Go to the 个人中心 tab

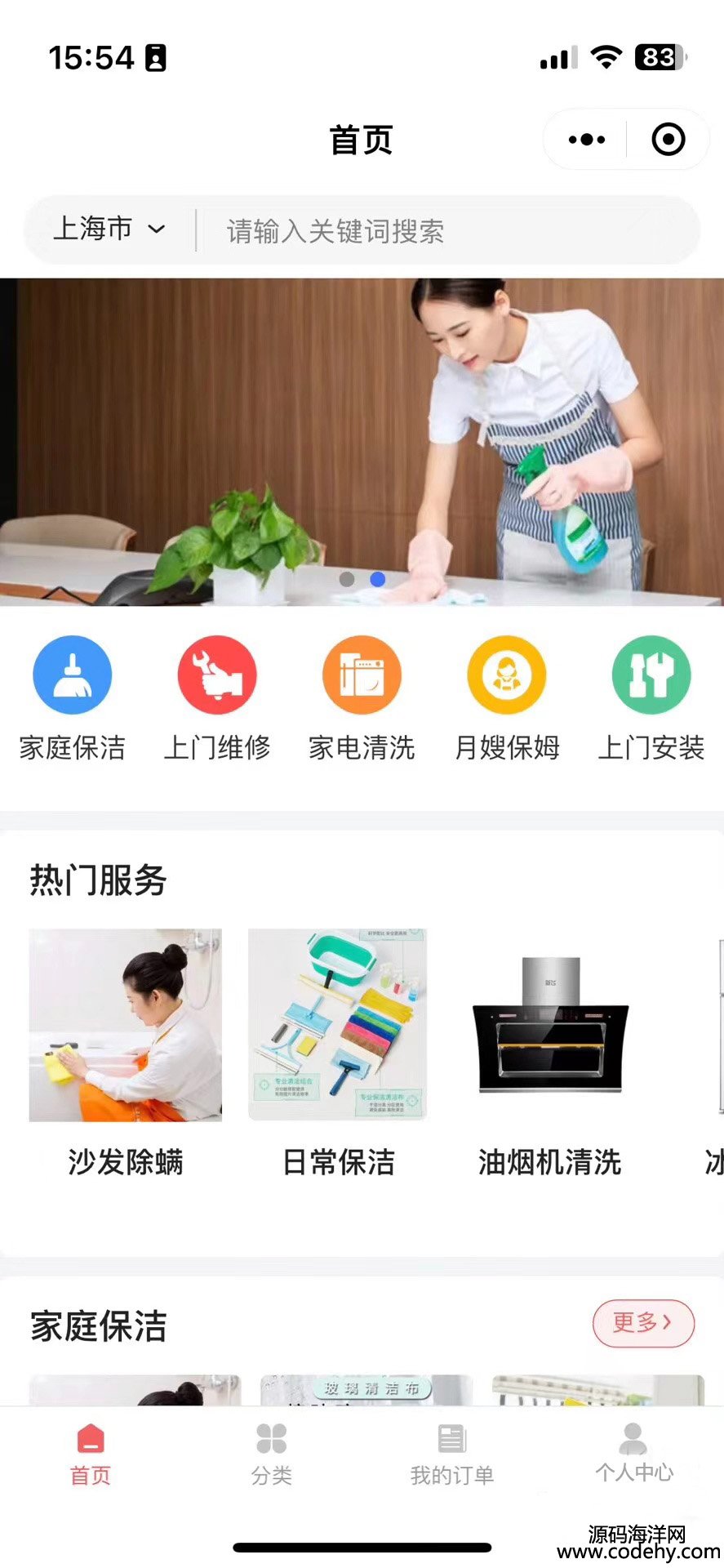point(633,1454)
